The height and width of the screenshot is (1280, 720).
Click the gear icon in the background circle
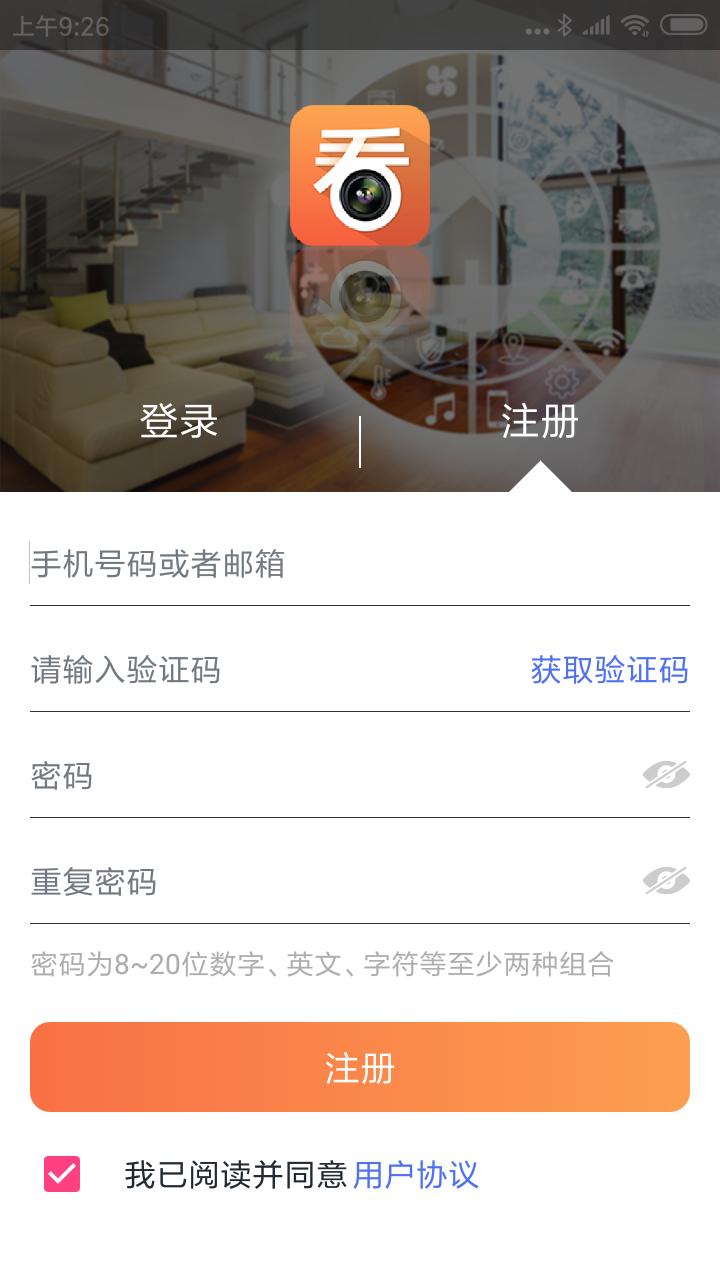tap(559, 381)
